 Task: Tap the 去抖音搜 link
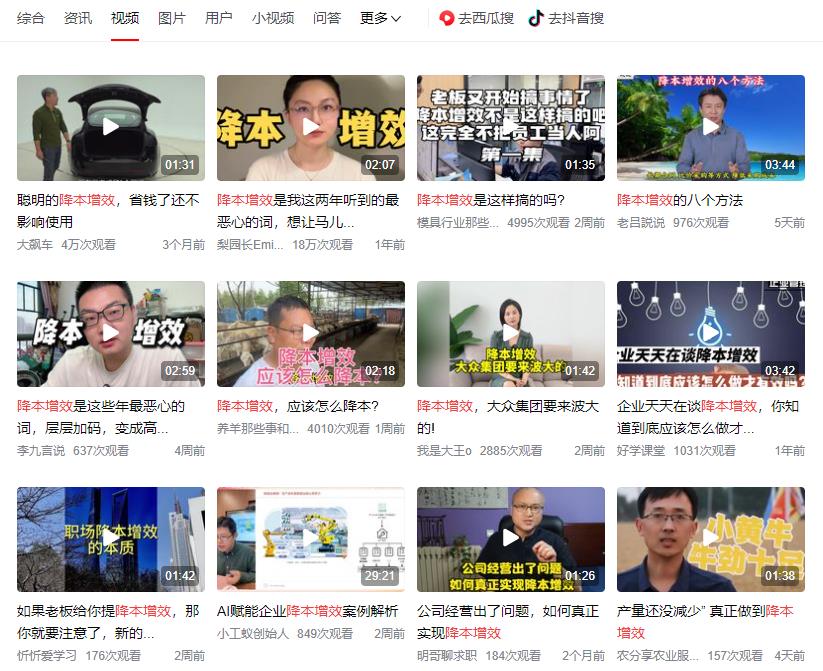566,18
